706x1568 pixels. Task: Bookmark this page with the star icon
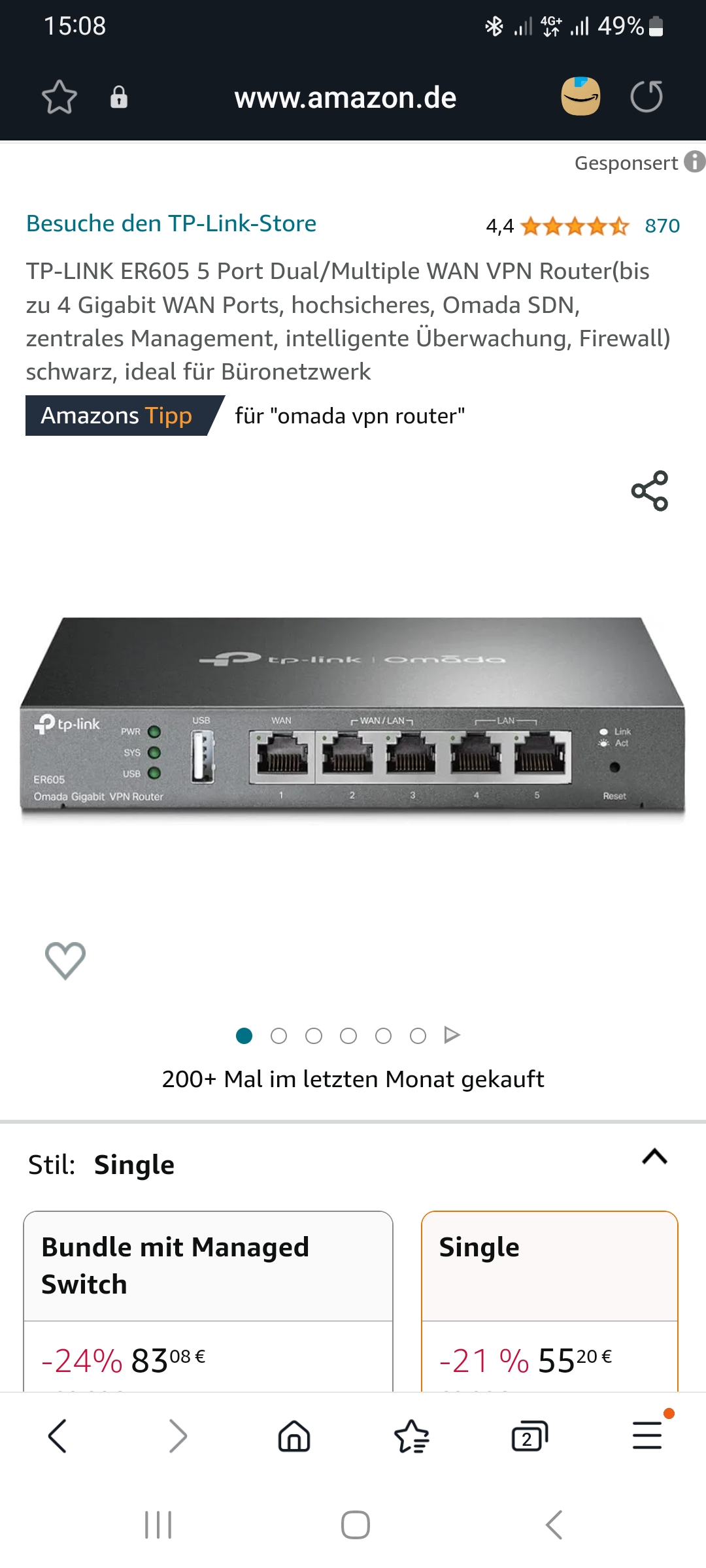tap(59, 97)
